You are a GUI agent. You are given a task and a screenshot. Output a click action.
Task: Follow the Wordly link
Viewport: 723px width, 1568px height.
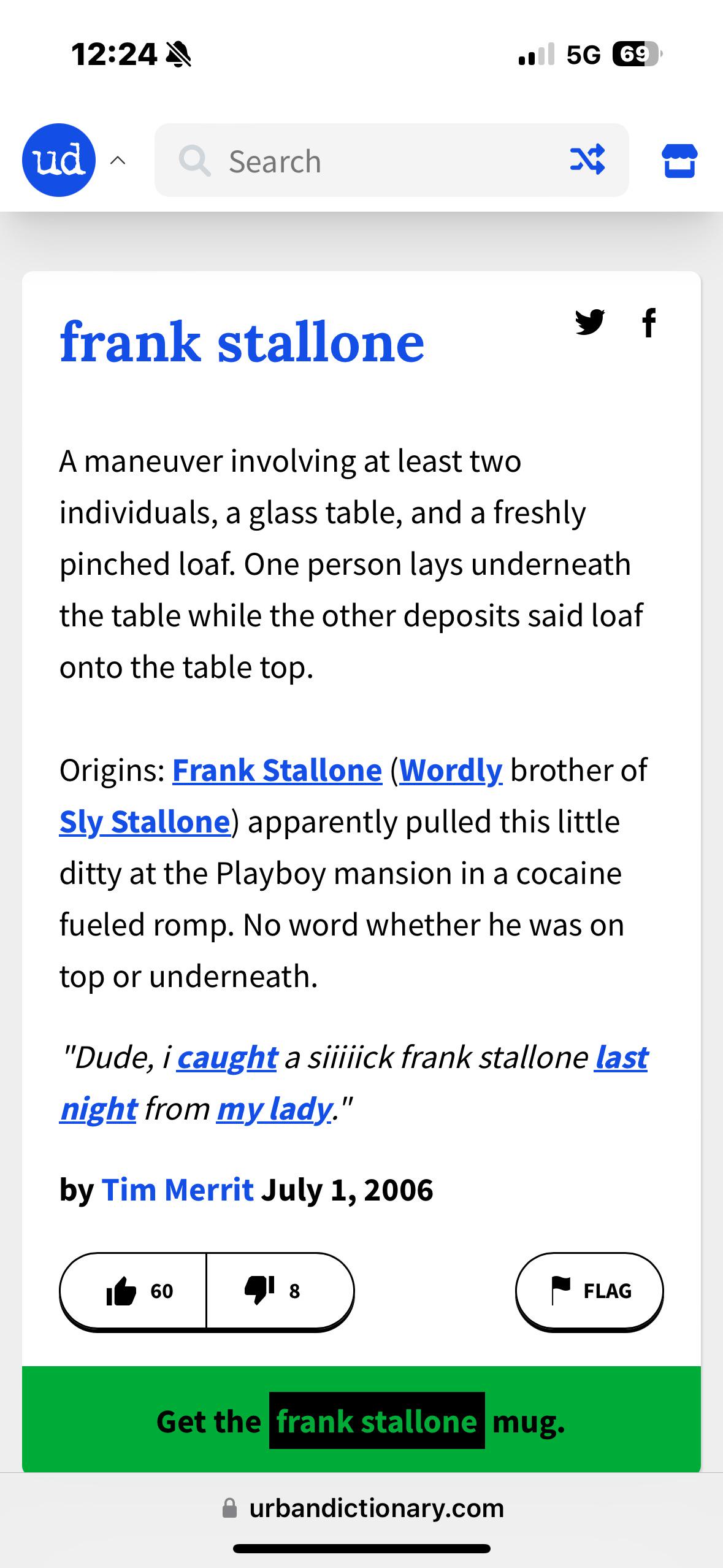pyautogui.click(x=451, y=770)
